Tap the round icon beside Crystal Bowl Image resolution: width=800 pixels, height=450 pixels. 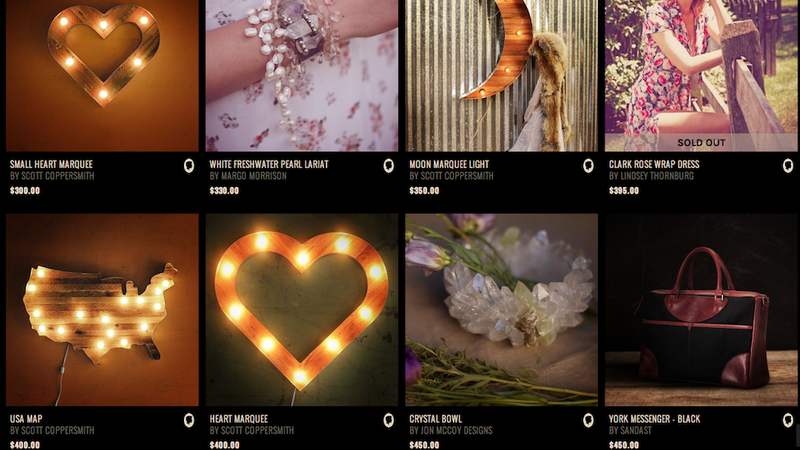point(589,420)
